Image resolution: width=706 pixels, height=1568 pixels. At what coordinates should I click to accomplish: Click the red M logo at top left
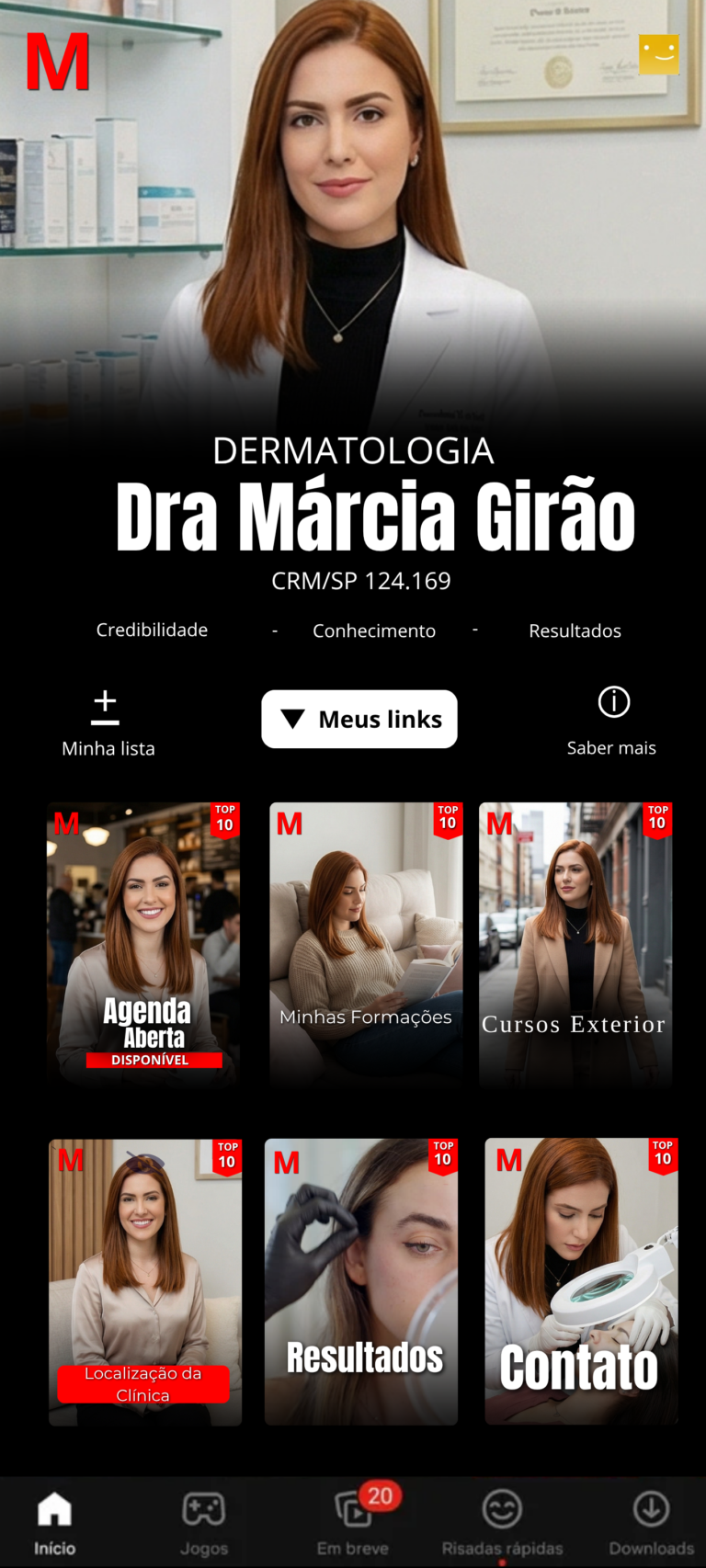tap(57, 61)
